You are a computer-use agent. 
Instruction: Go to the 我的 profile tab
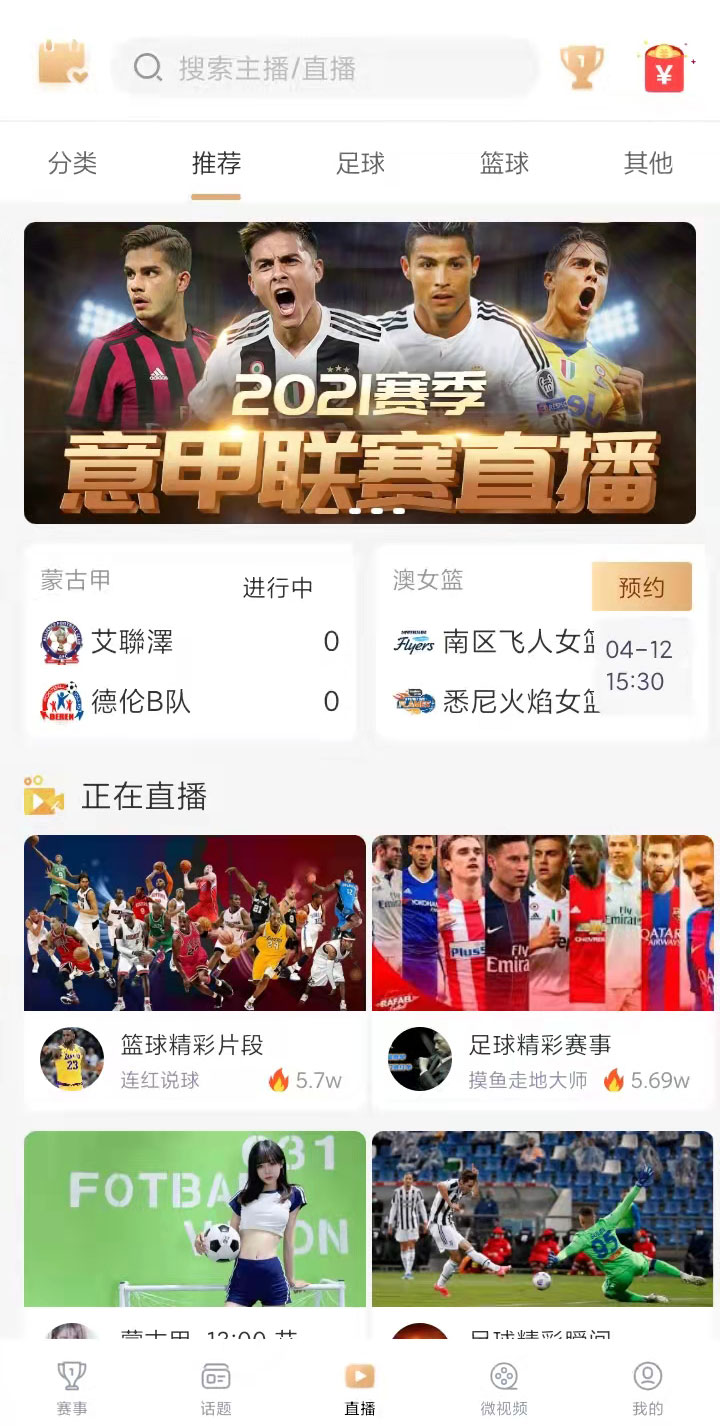point(648,1388)
